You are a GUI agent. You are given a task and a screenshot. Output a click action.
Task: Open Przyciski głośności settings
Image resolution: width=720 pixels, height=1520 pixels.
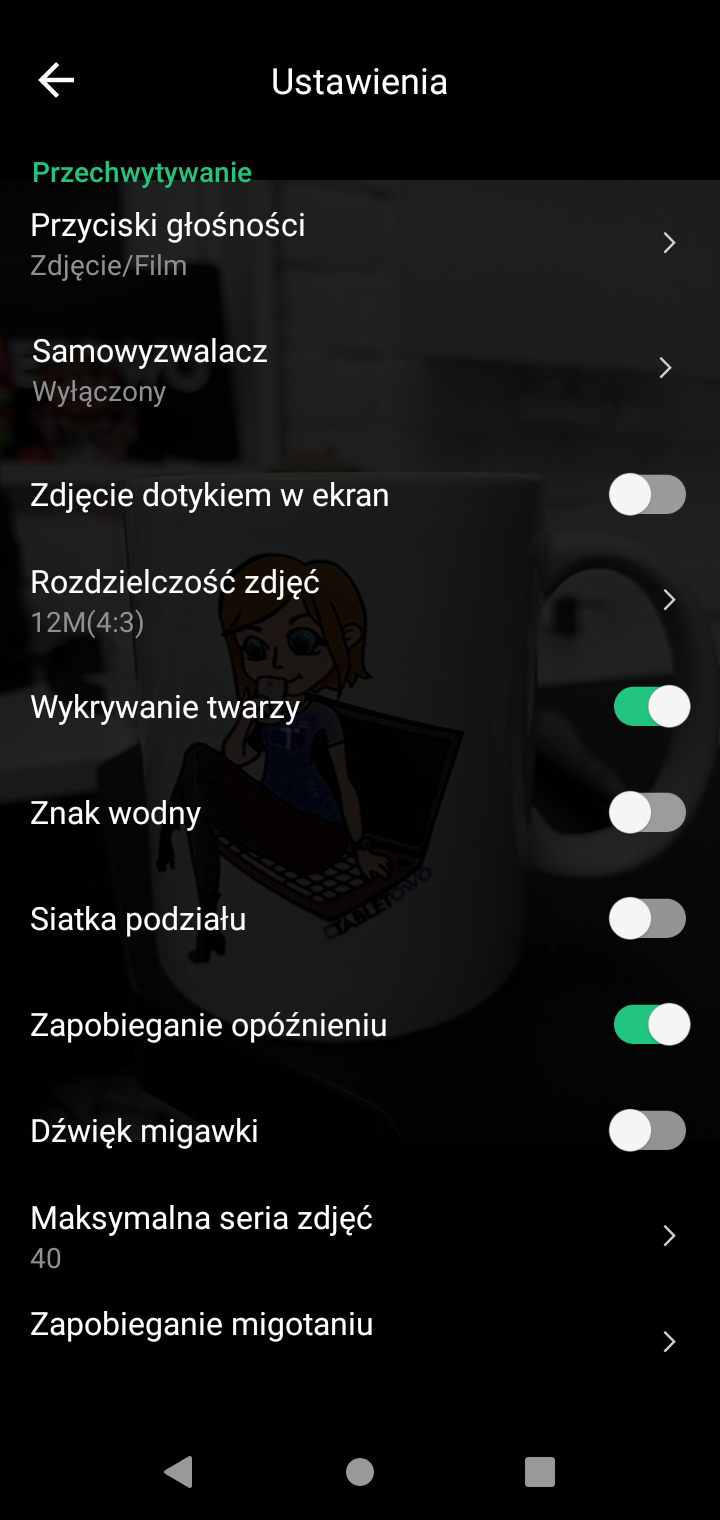[x=360, y=243]
